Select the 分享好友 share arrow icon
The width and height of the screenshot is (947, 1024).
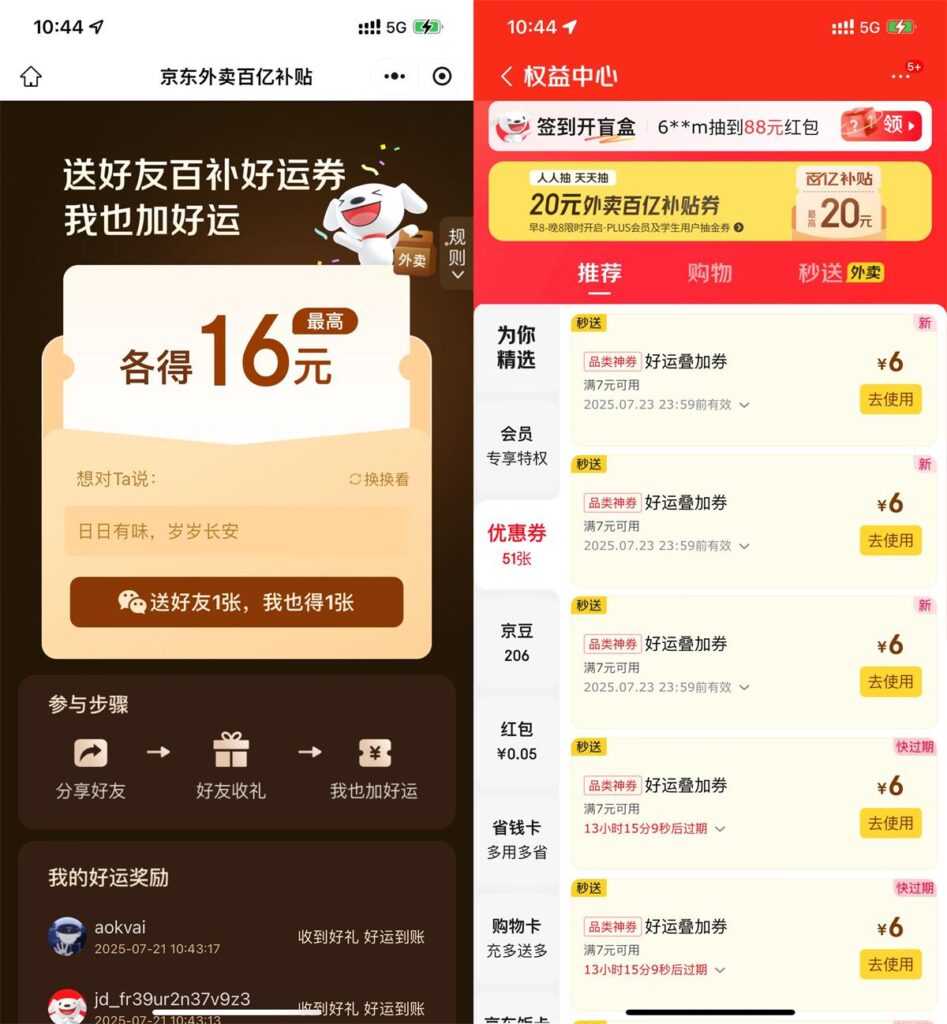91,751
